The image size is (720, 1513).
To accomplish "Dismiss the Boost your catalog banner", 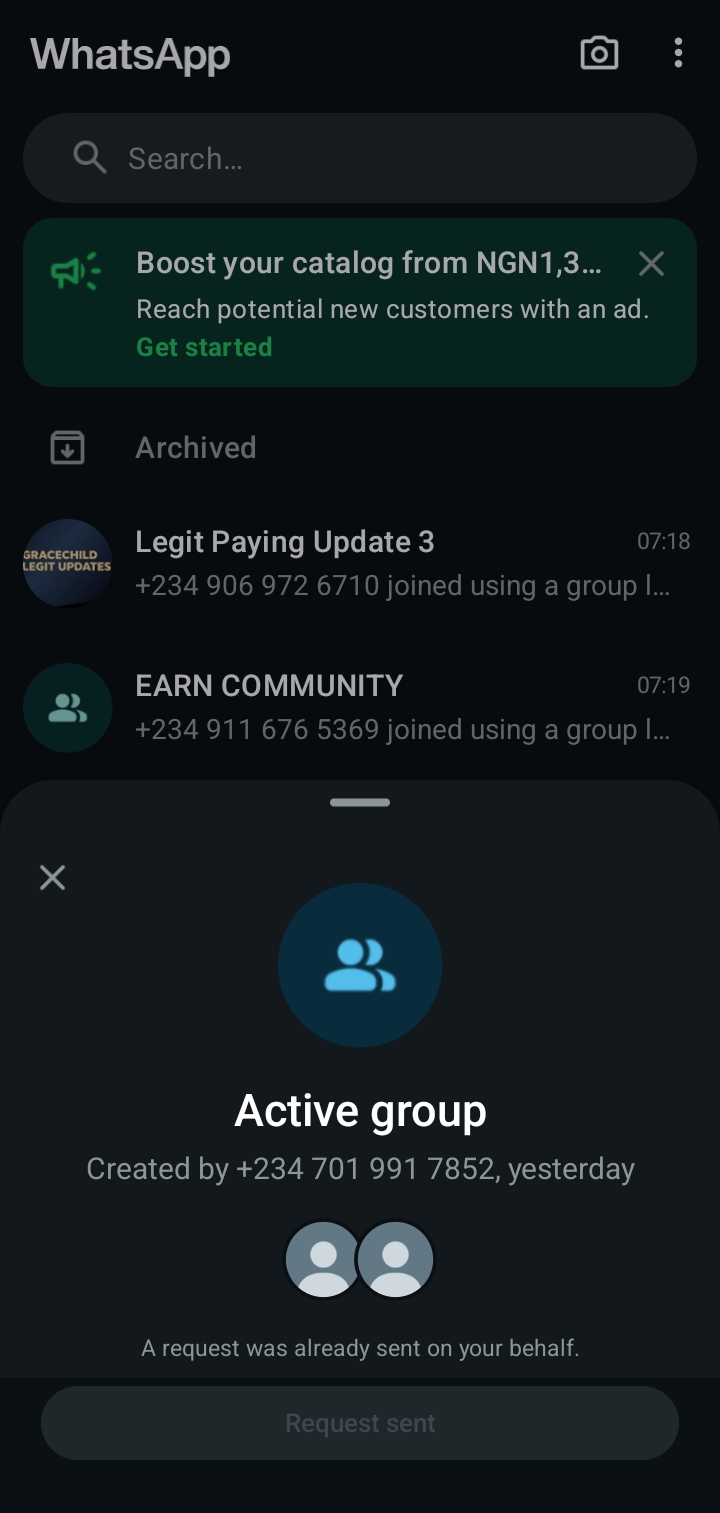I will [x=651, y=264].
